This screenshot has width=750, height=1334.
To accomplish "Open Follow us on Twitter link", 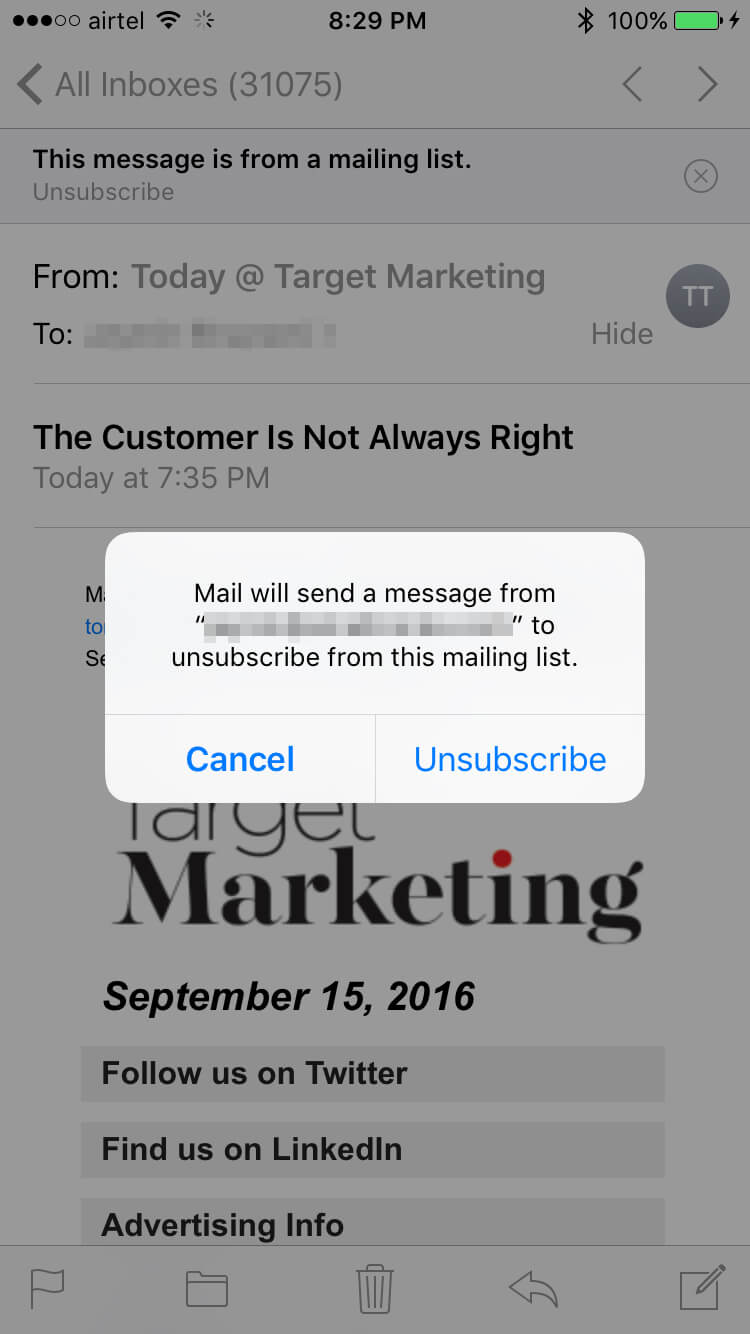I will pyautogui.click(x=372, y=1073).
